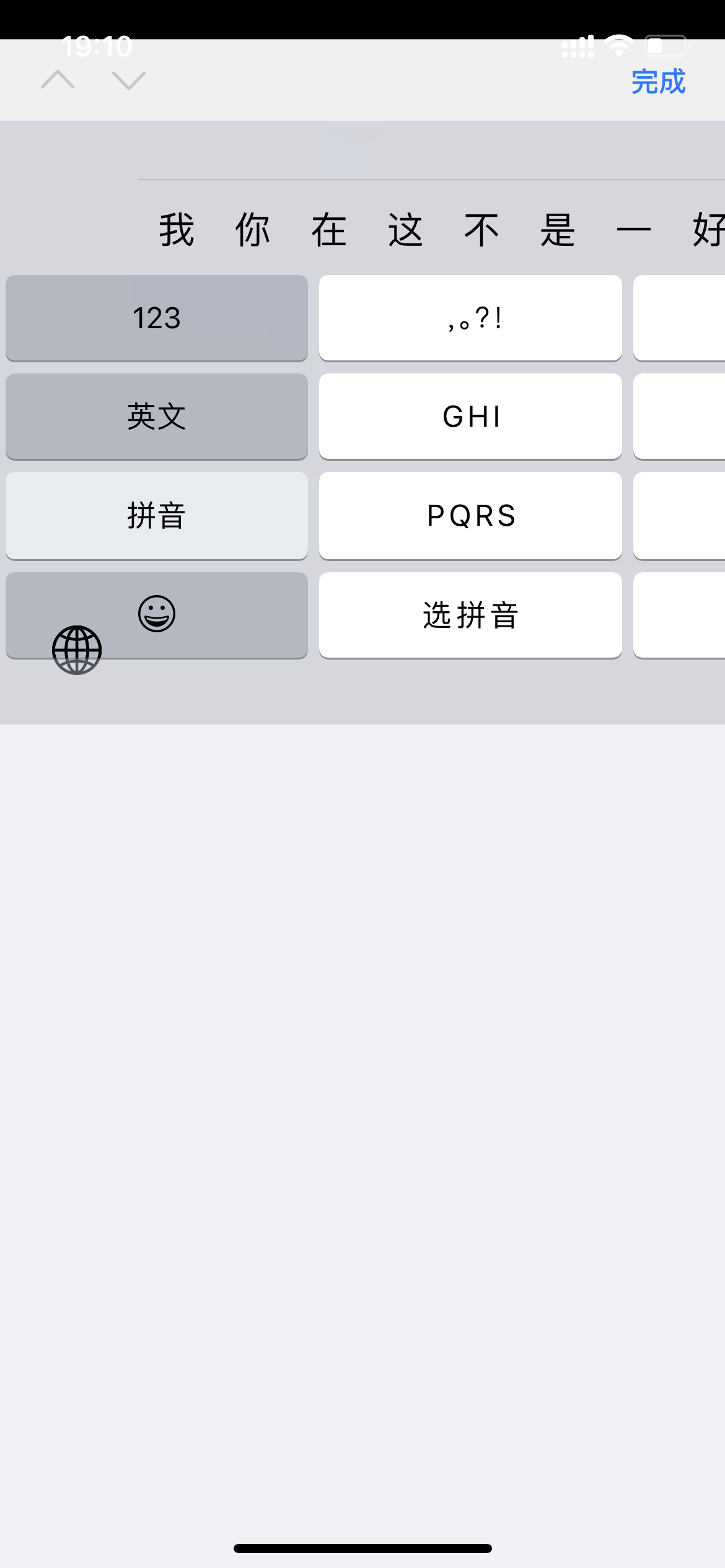Choose candidate character 在
Image resolution: width=725 pixels, height=1568 pixels.
pyautogui.click(x=329, y=230)
